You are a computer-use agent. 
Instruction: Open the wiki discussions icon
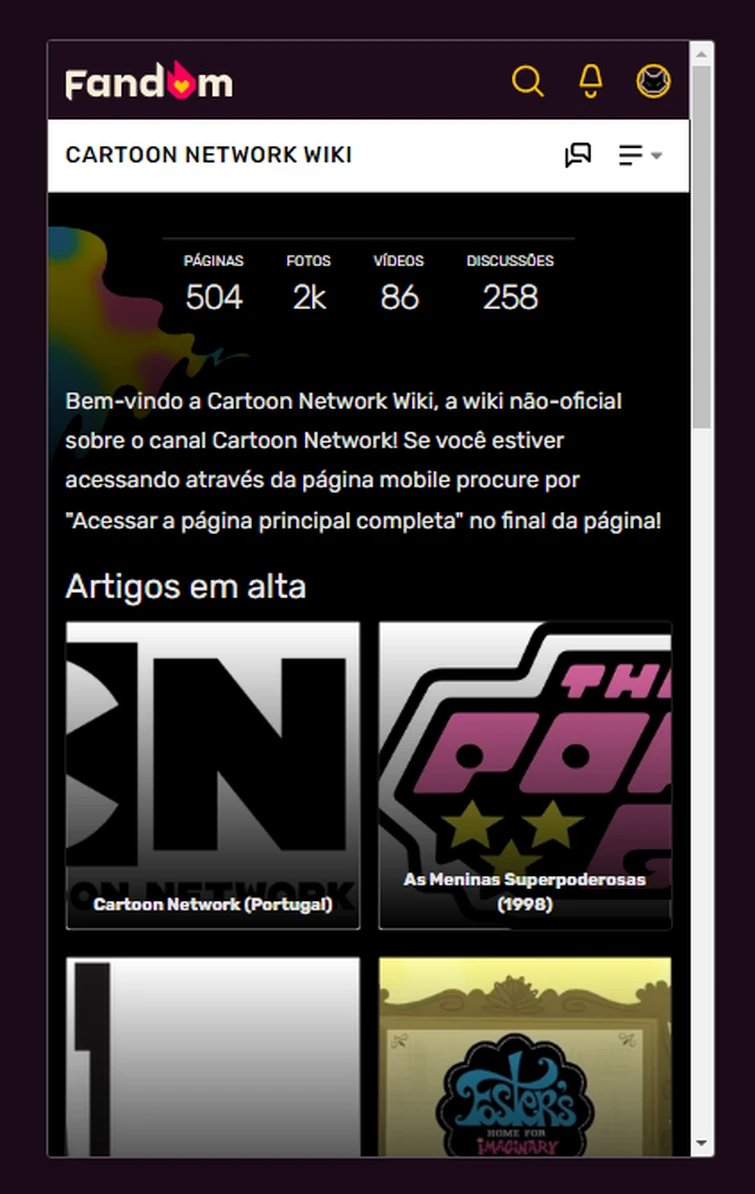(x=578, y=155)
